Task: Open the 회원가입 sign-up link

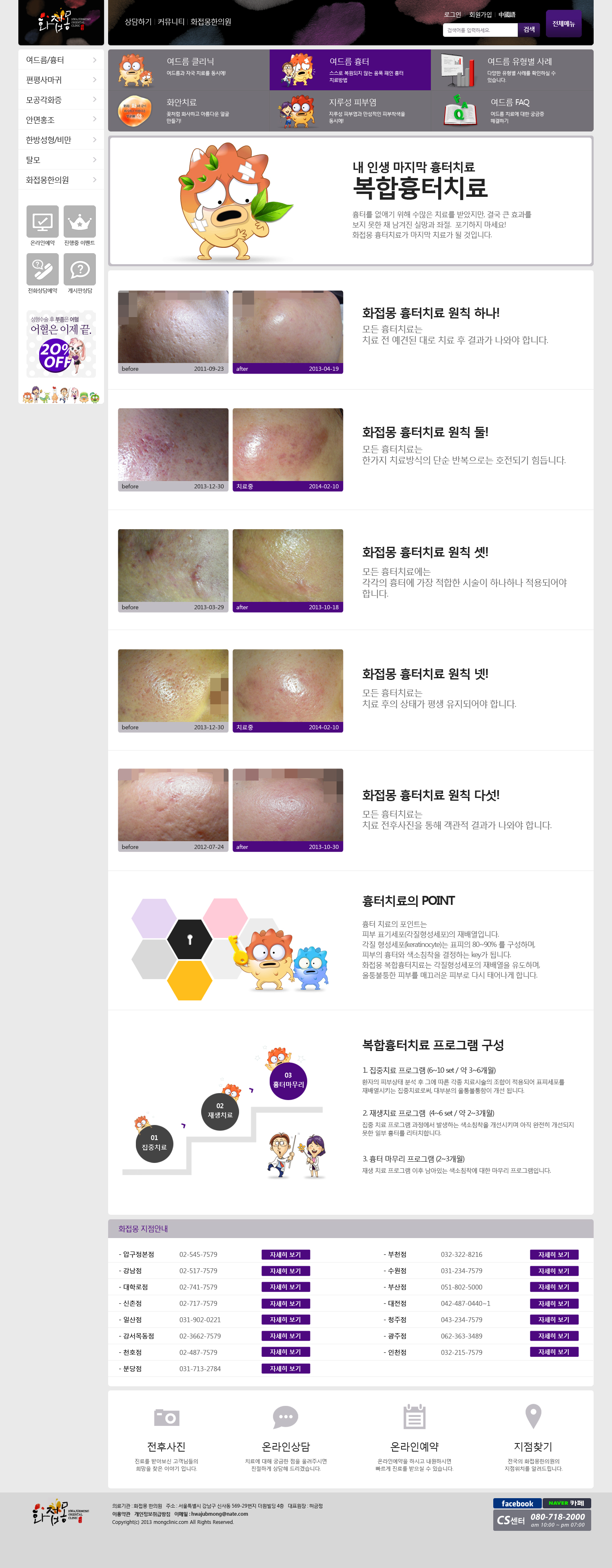Action: tap(480, 15)
